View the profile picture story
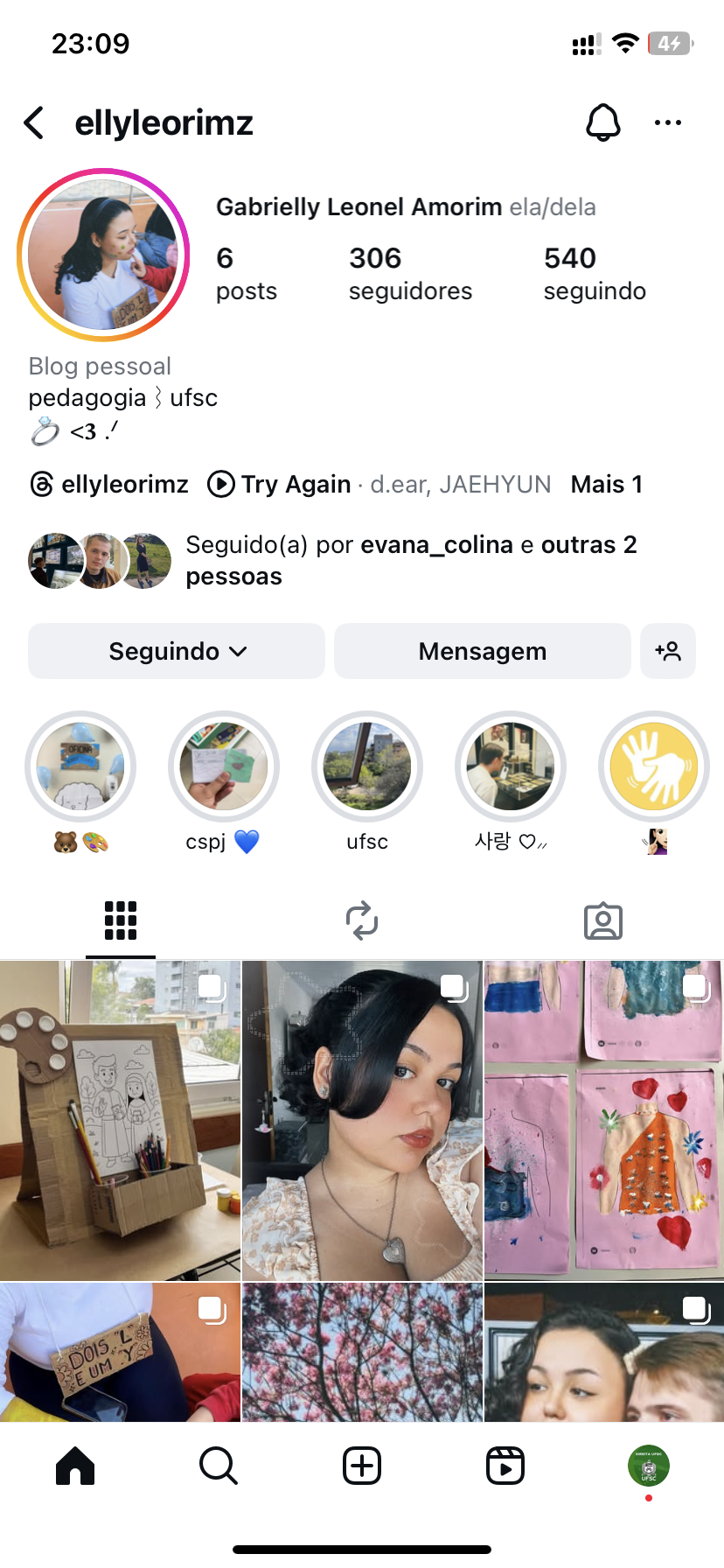Screen dimensions: 724x1568 tap(103, 255)
